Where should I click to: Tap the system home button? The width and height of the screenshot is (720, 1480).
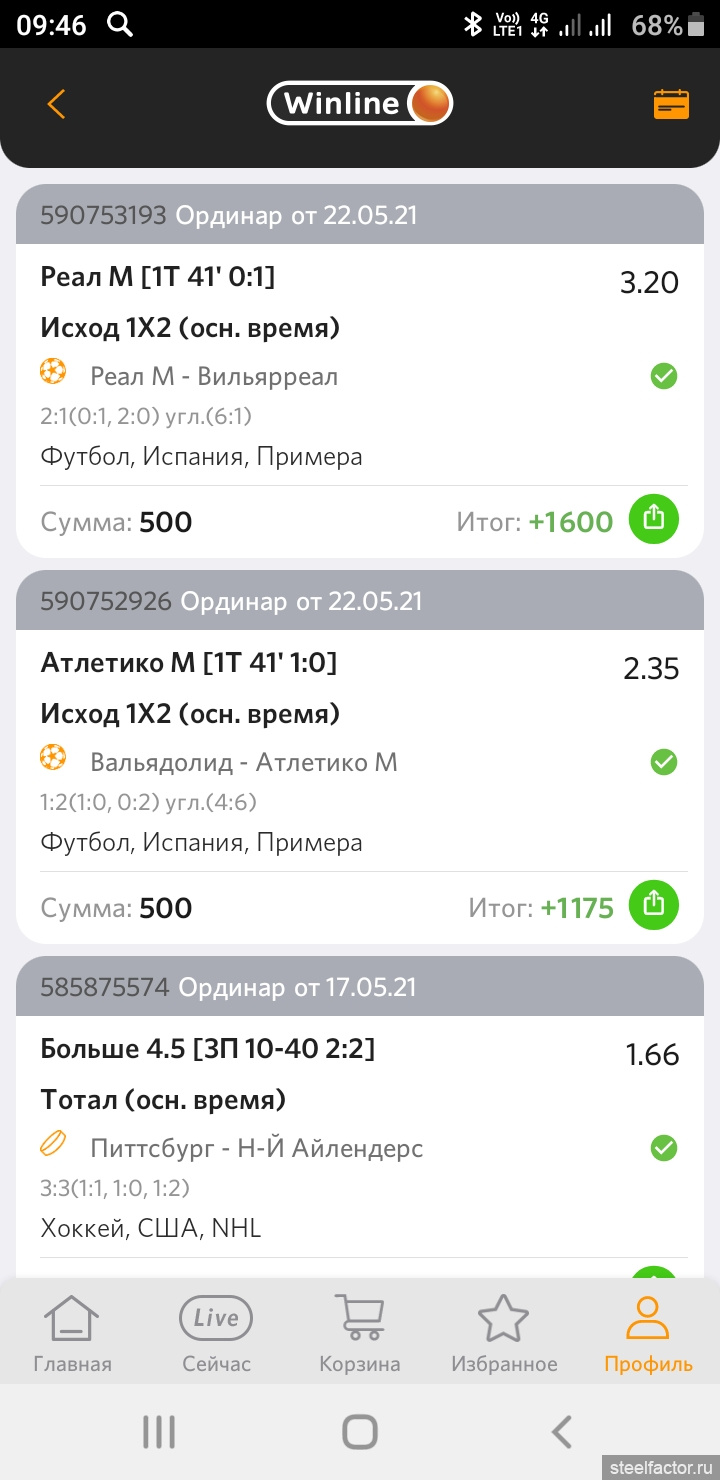360,1432
